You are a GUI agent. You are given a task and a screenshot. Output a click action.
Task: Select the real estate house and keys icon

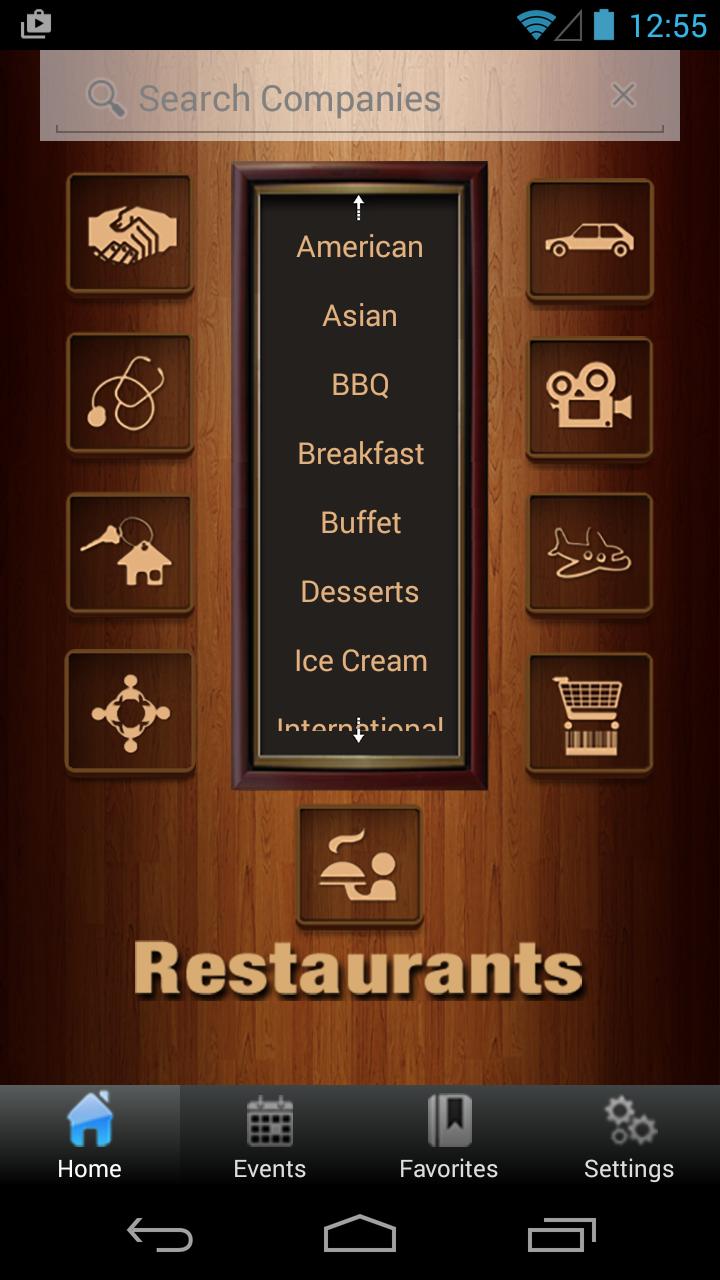coord(129,553)
